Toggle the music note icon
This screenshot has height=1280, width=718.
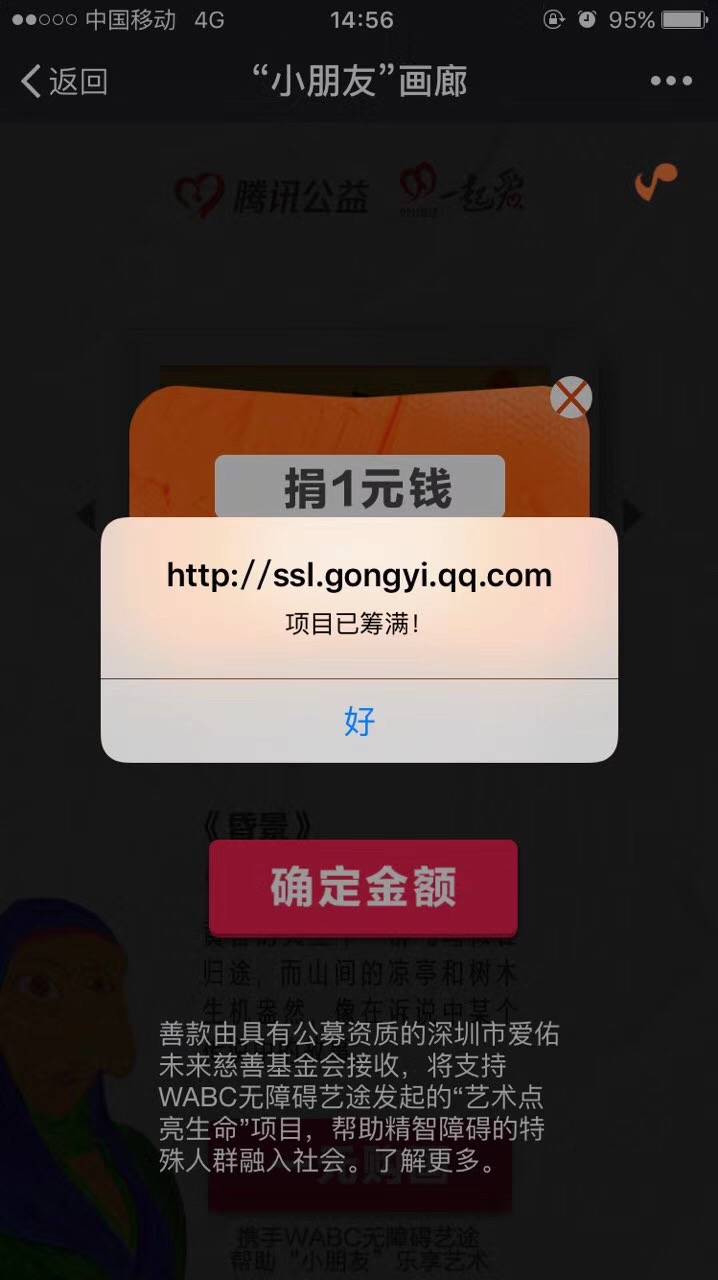tap(656, 182)
